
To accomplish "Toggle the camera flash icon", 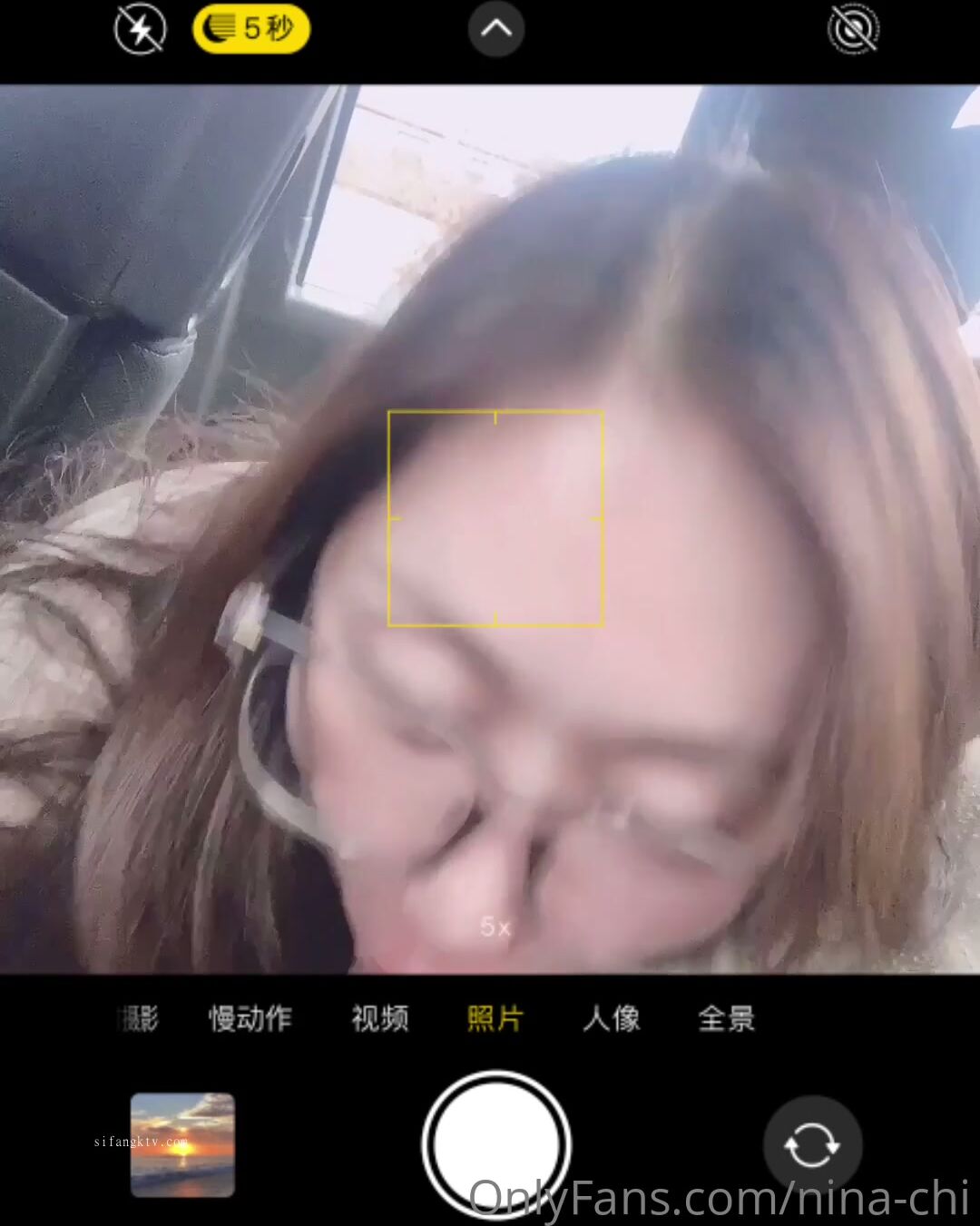I will coord(140,29).
